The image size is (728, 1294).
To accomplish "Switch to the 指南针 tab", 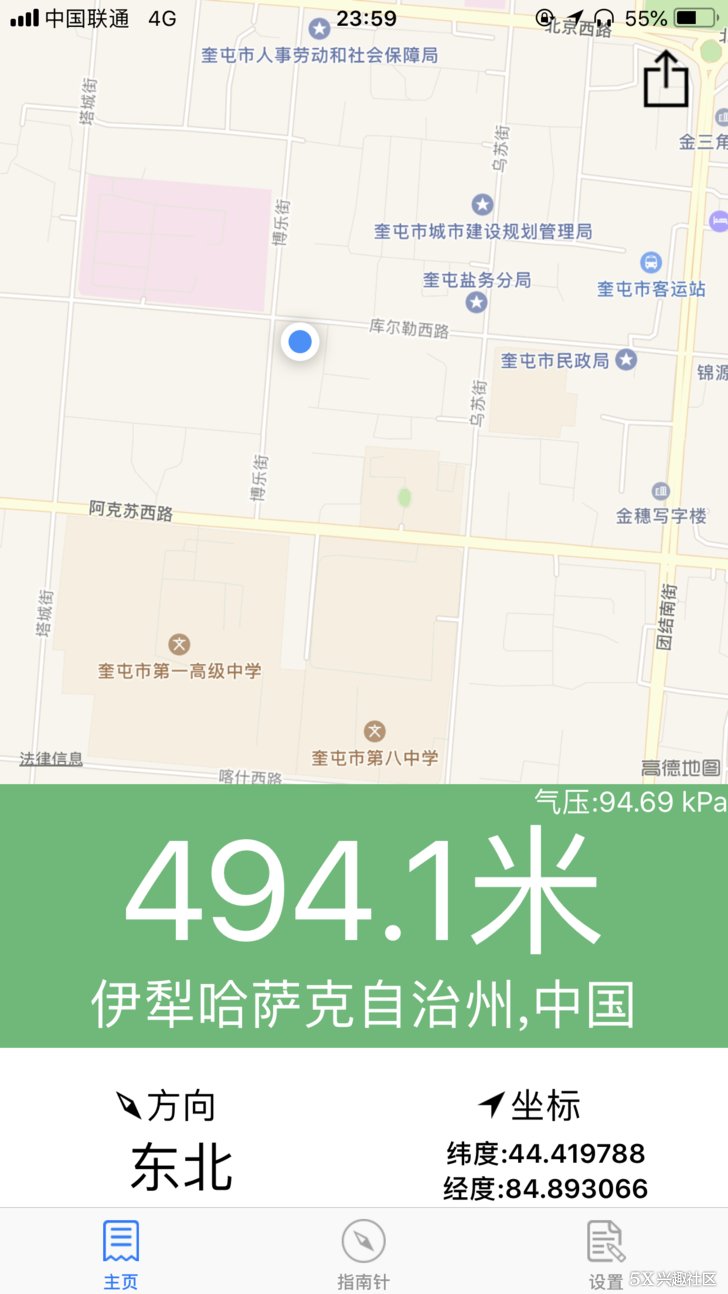I will (363, 1255).
